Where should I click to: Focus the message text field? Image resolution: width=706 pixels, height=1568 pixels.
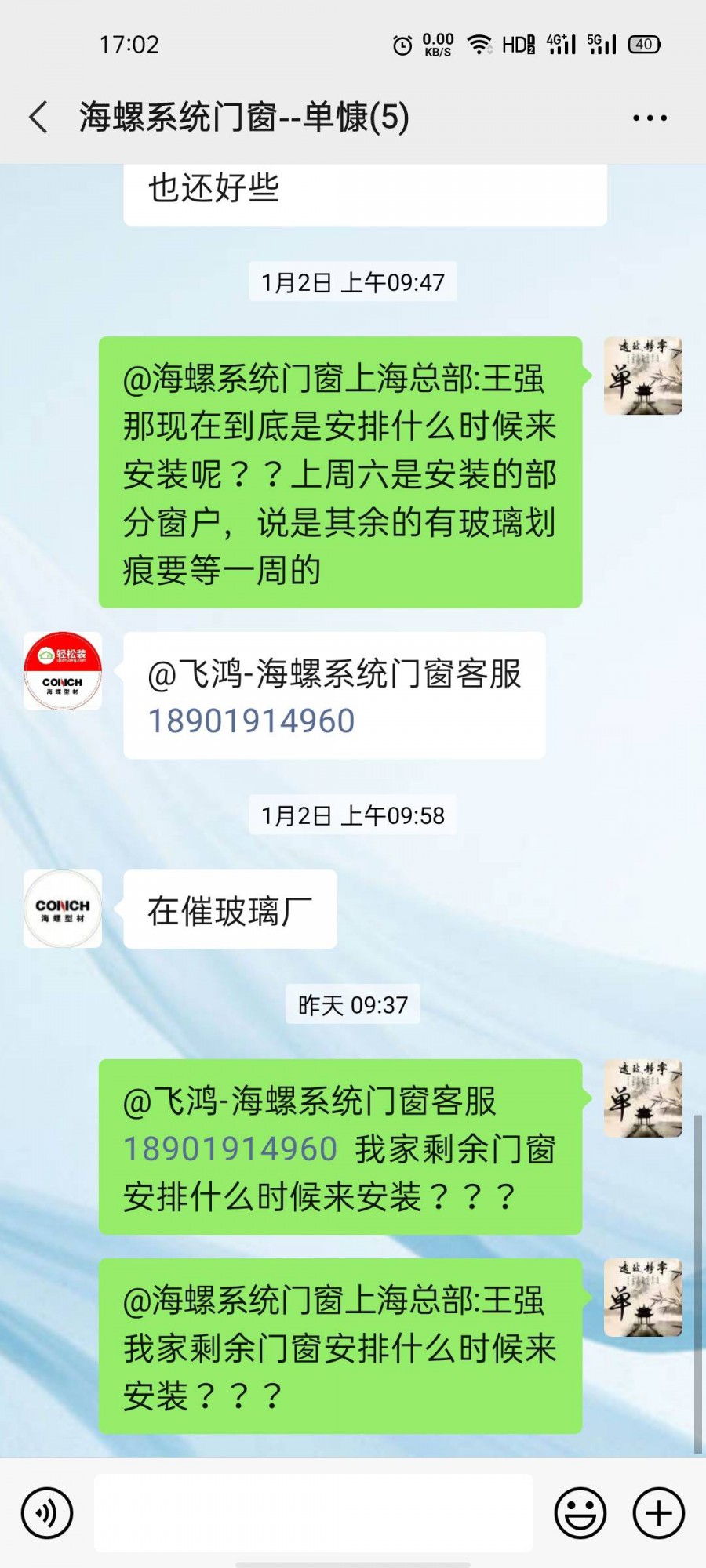click(314, 1513)
